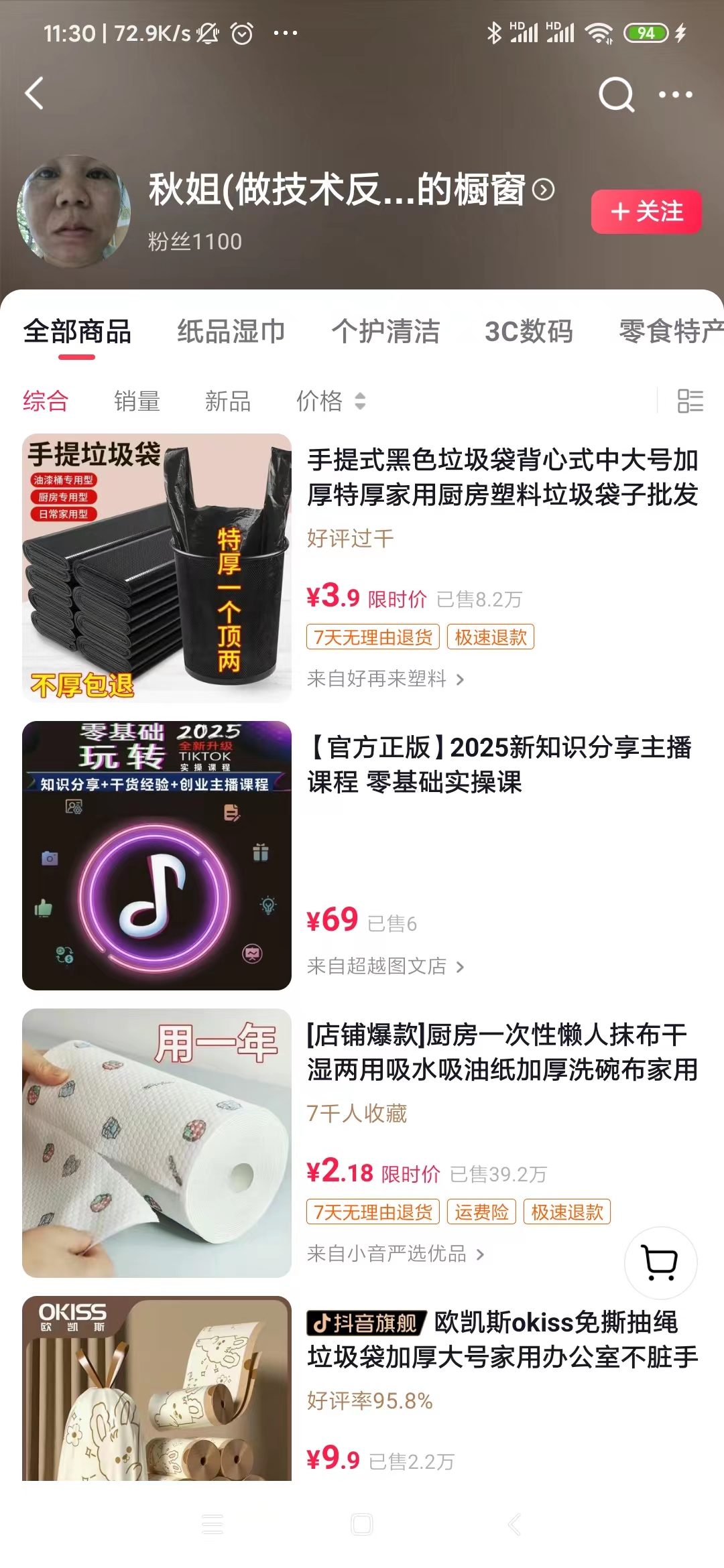This screenshot has height=1568, width=724.
Task: Follow 秋姐 with the 关注 button
Action: pyautogui.click(x=646, y=212)
